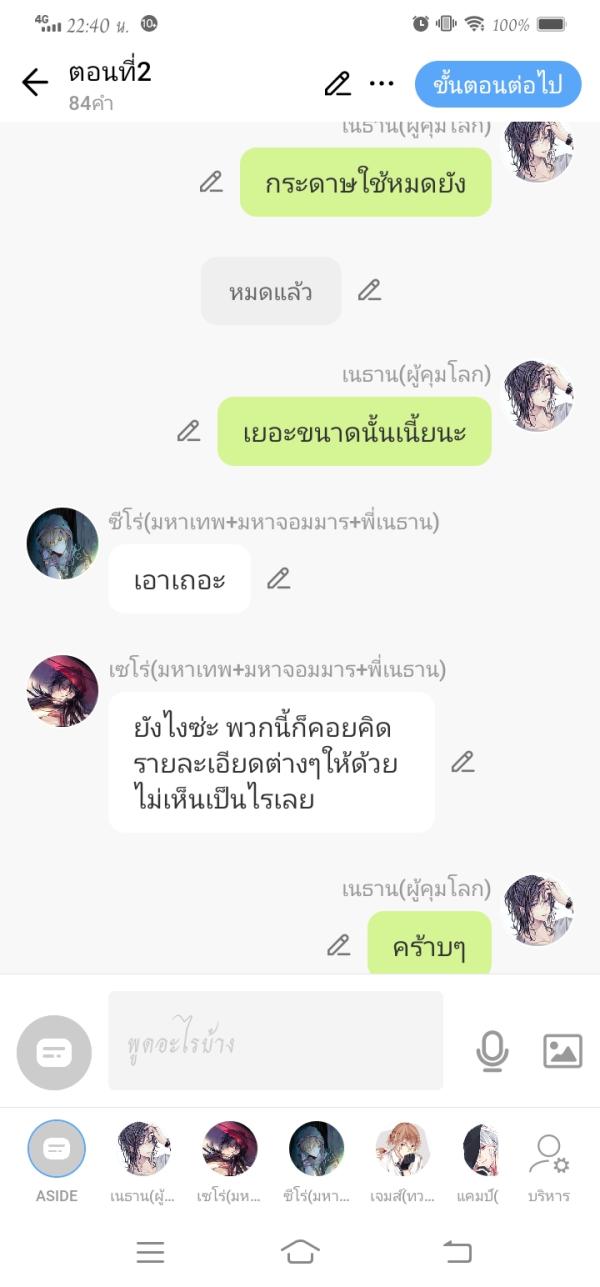The image size is (600, 1287).
Task: Tap the microphone icon
Action: [x=491, y=1050]
